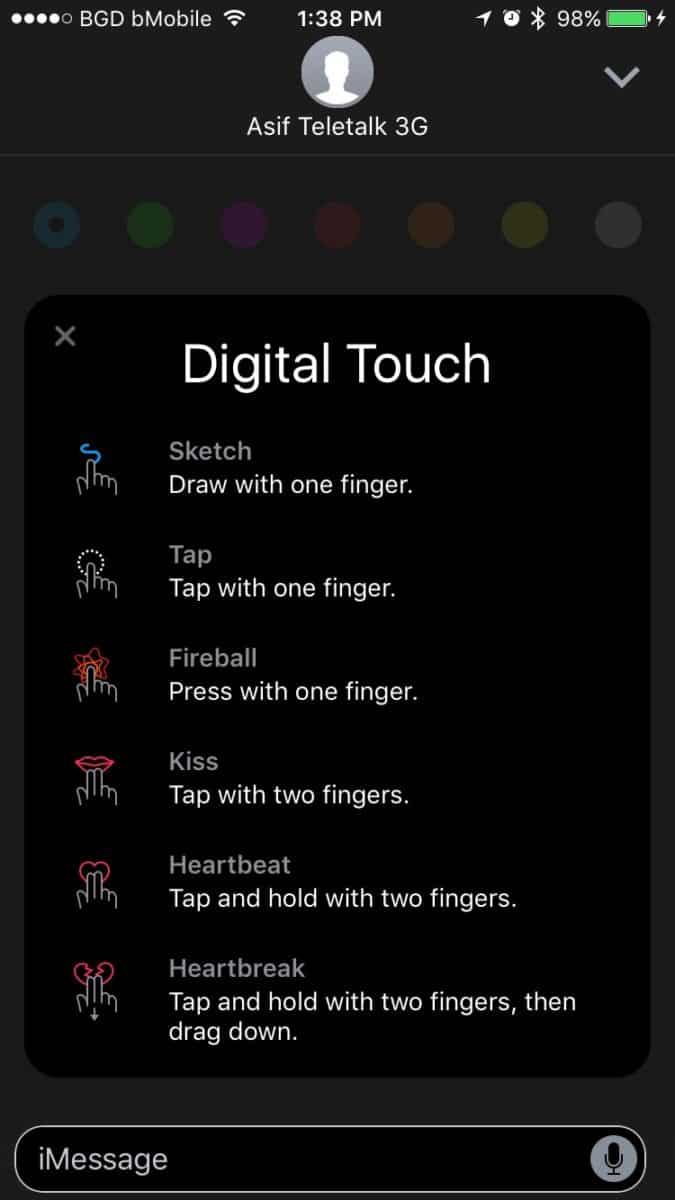Image resolution: width=675 pixels, height=1200 pixels.
Task: Select the blue color swatch
Action: click(x=57, y=225)
